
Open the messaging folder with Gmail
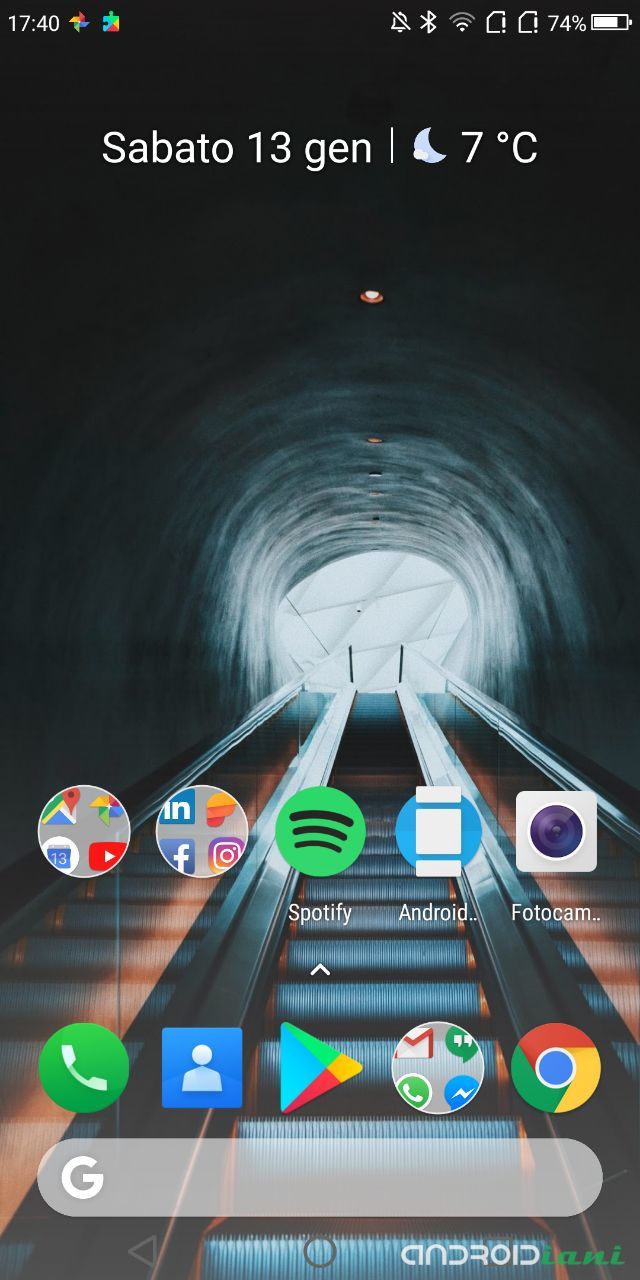438,1068
